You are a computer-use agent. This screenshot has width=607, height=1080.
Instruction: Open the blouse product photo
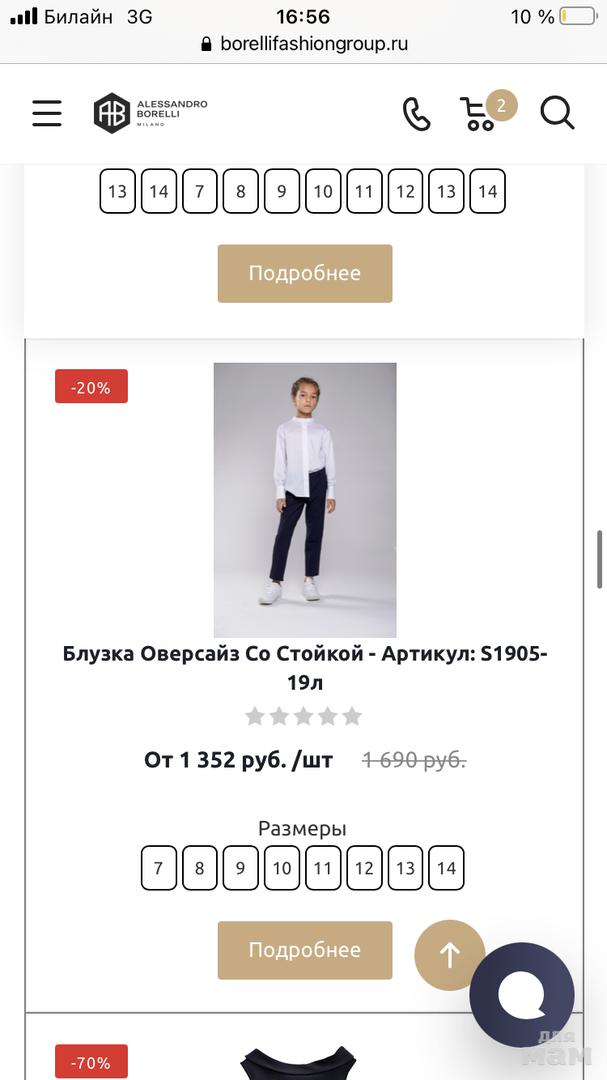tap(304, 499)
